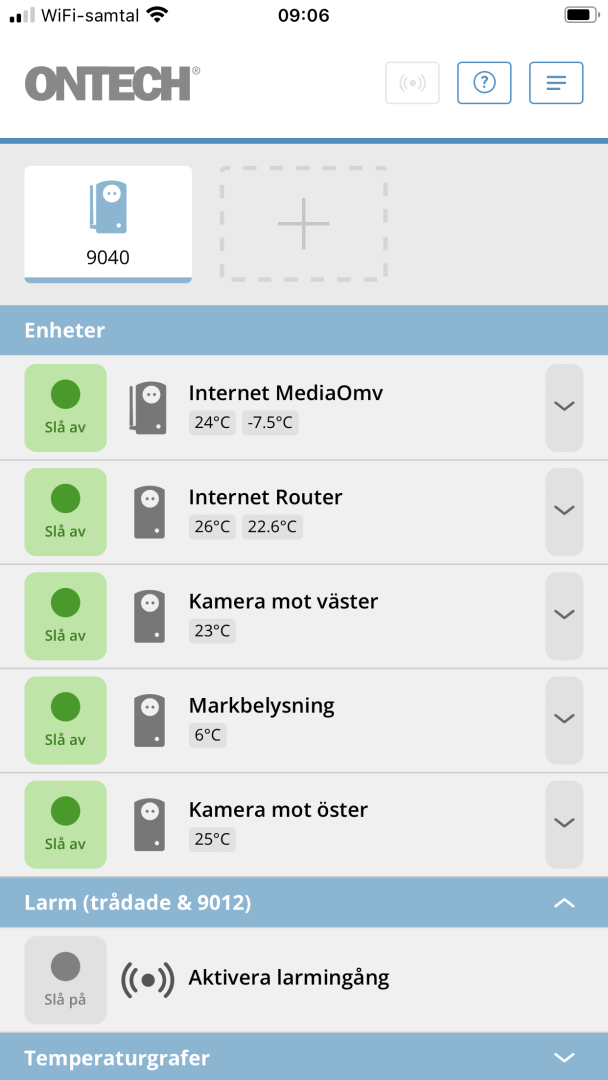The width and height of the screenshot is (608, 1080).
Task: Expand the Temperaturgrafer section
Action: (x=564, y=1058)
